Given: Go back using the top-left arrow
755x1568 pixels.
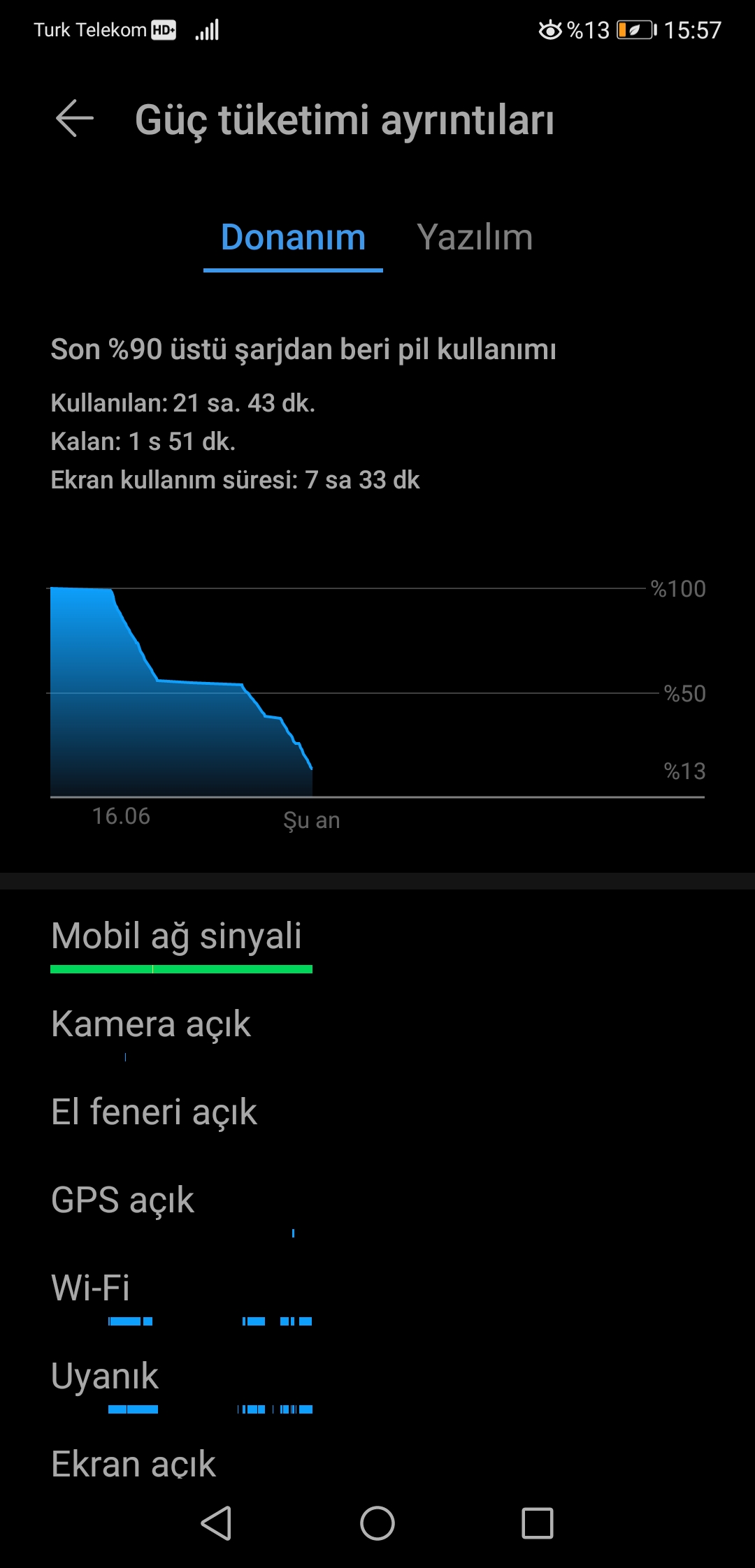Looking at the screenshot, I should (x=75, y=118).
